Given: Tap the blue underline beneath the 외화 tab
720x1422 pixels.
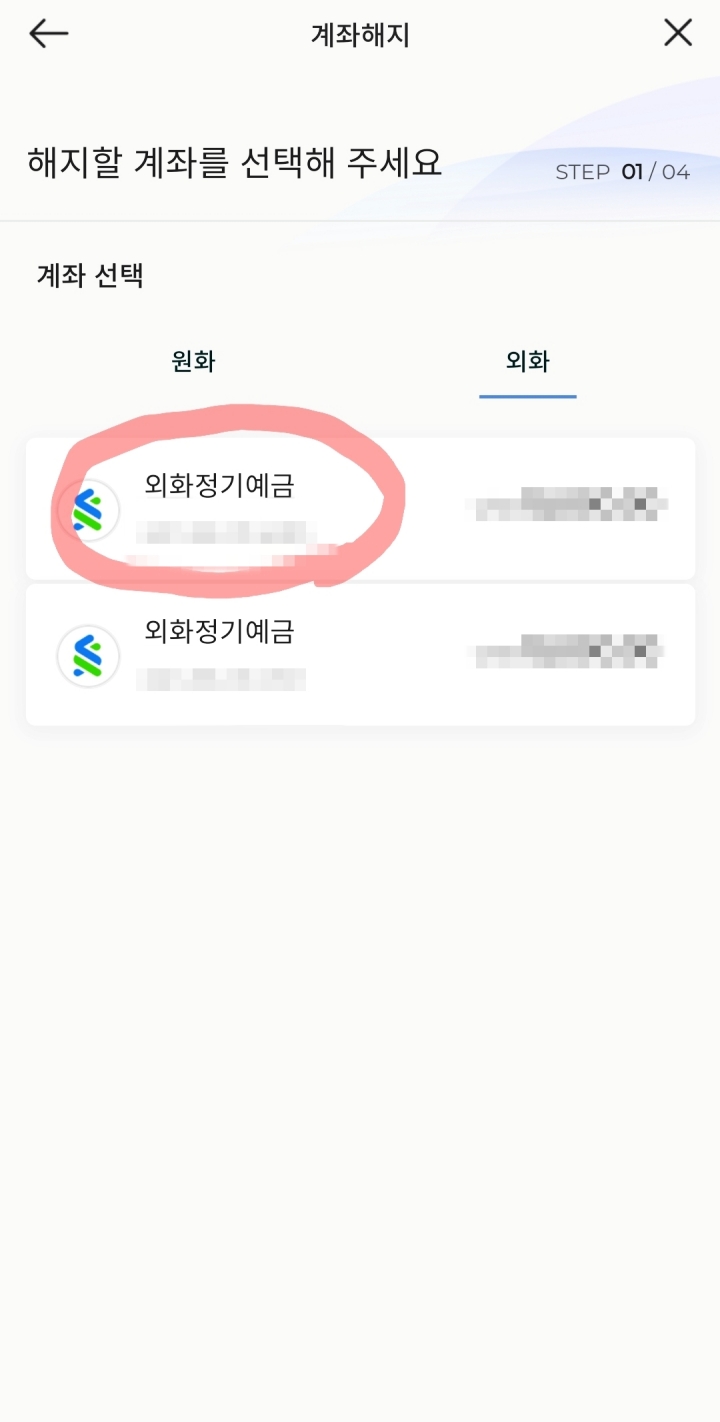Looking at the screenshot, I should 527,396.
